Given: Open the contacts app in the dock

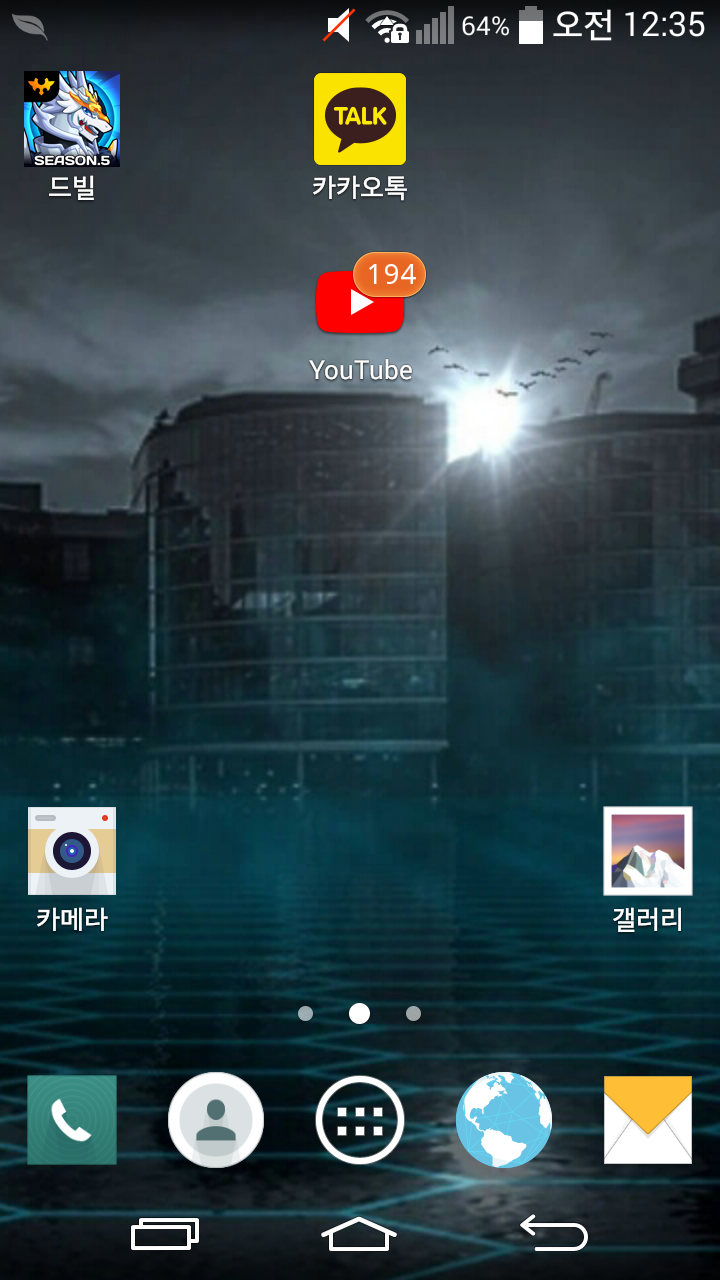Looking at the screenshot, I should coord(216,1120).
